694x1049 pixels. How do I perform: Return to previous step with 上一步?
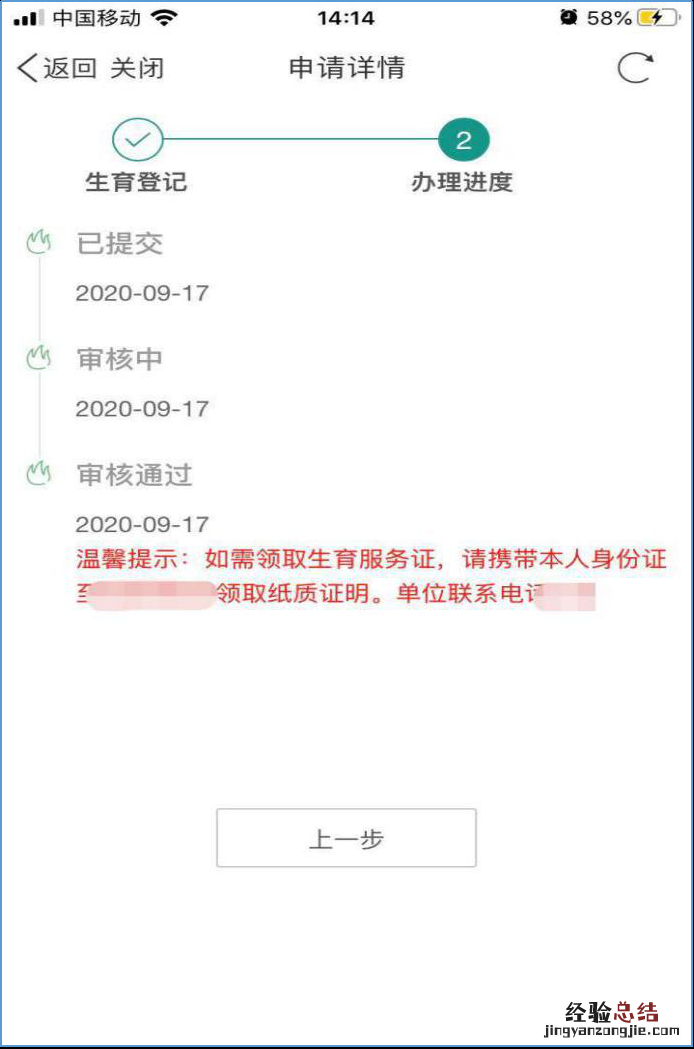(346, 839)
